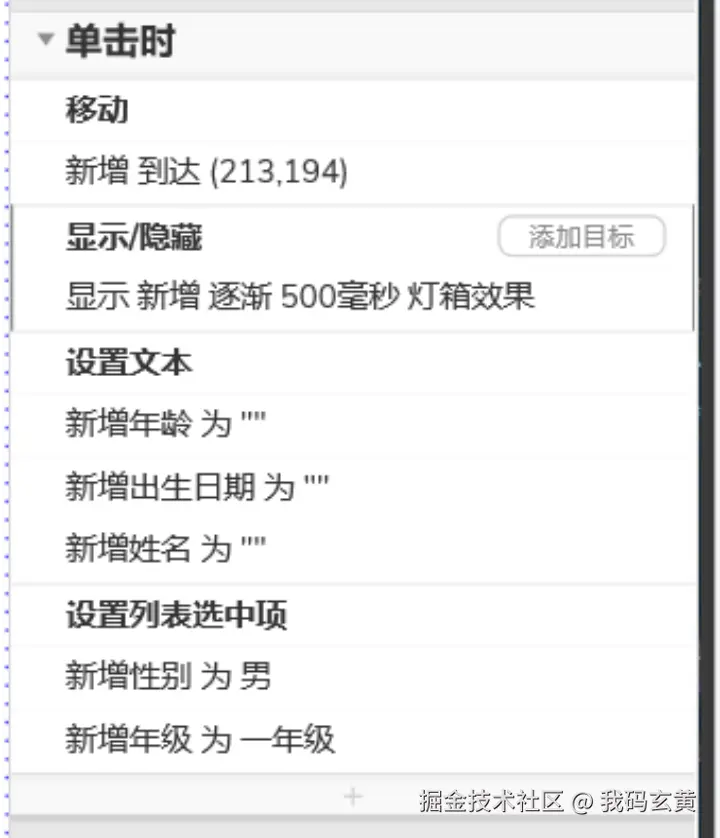Viewport: 720px width, 838px height.
Task: Select the 显示 新增 逐渐 500毫秒 灯箱效果 row
Action: pyautogui.click(x=300, y=297)
